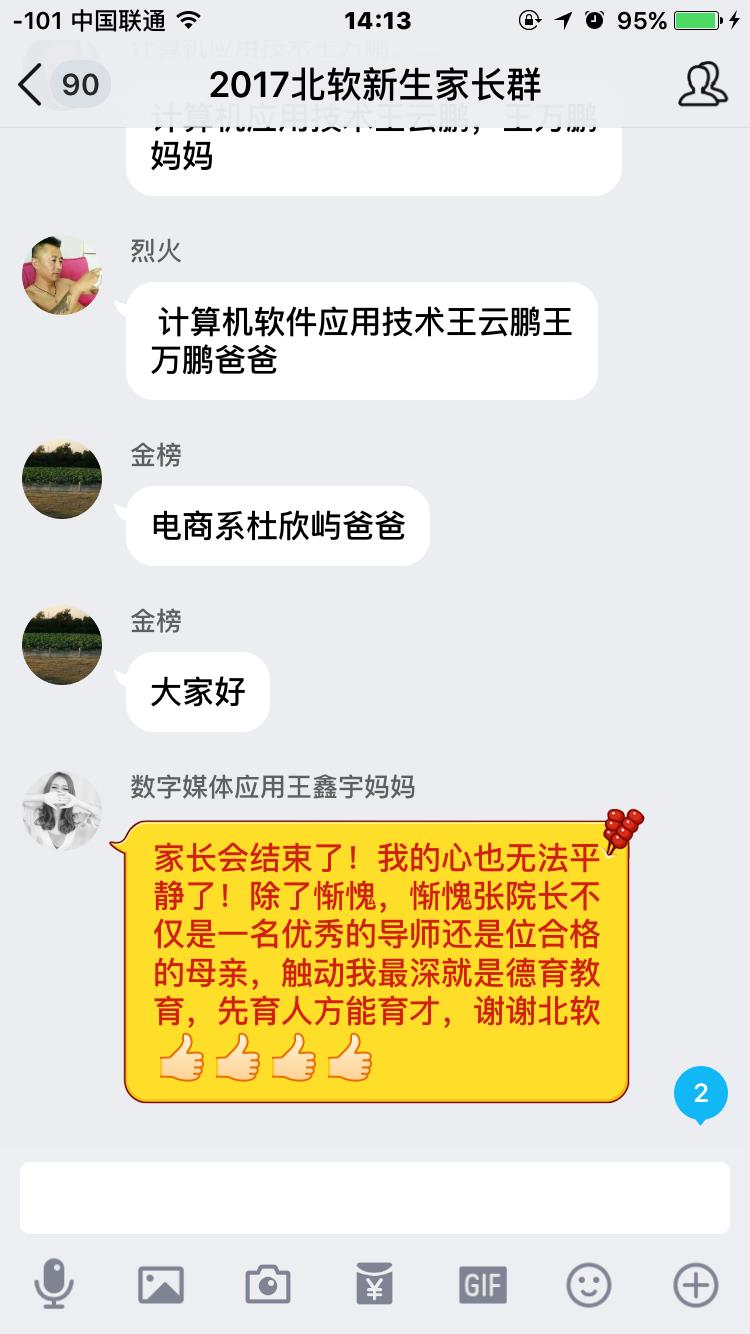Open the photo gallery picker
750x1334 pixels.
(x=160, y=1284)
